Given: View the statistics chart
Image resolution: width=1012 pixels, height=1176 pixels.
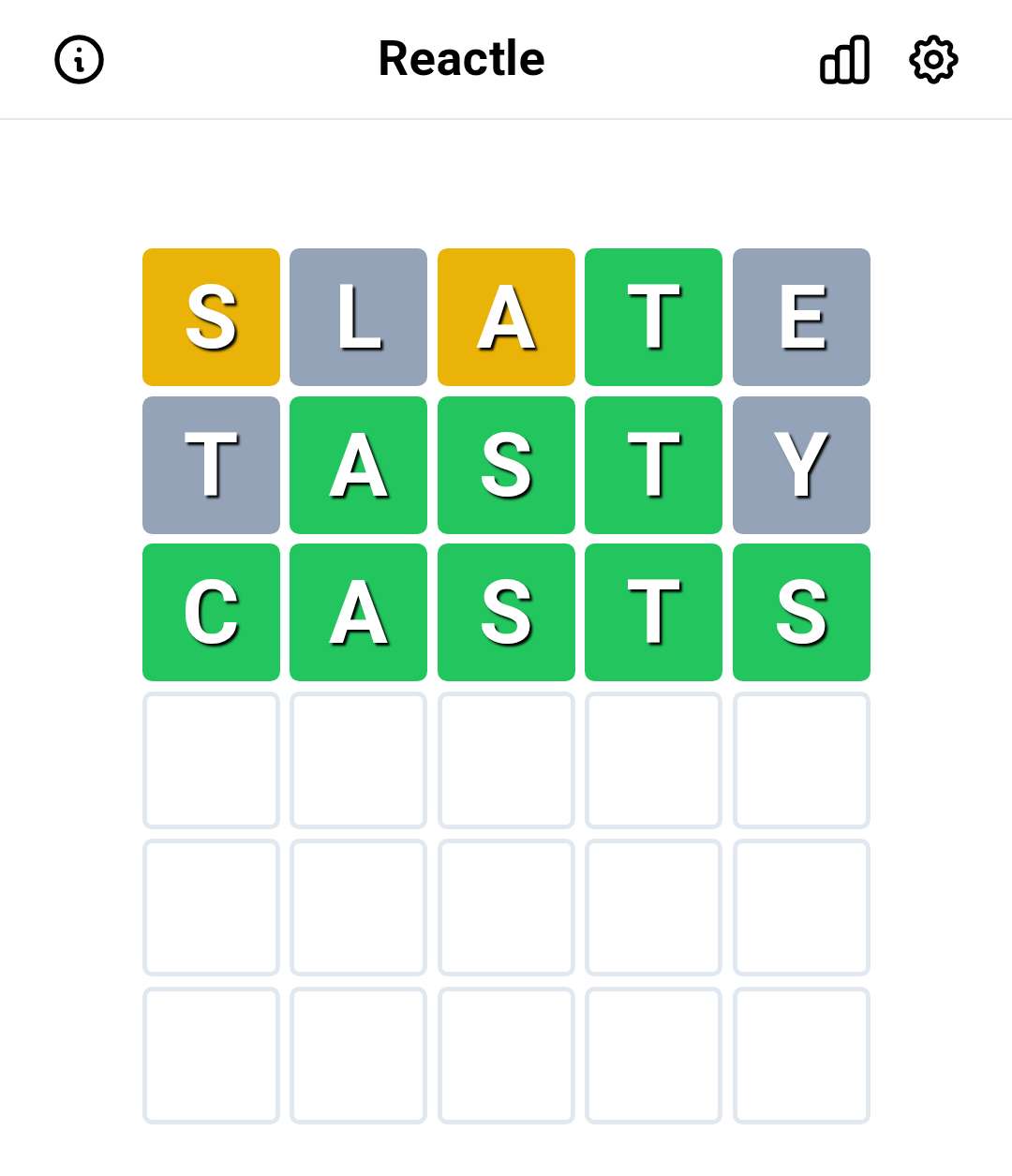Looking at the screenshot, I should [x=844, y=60].
